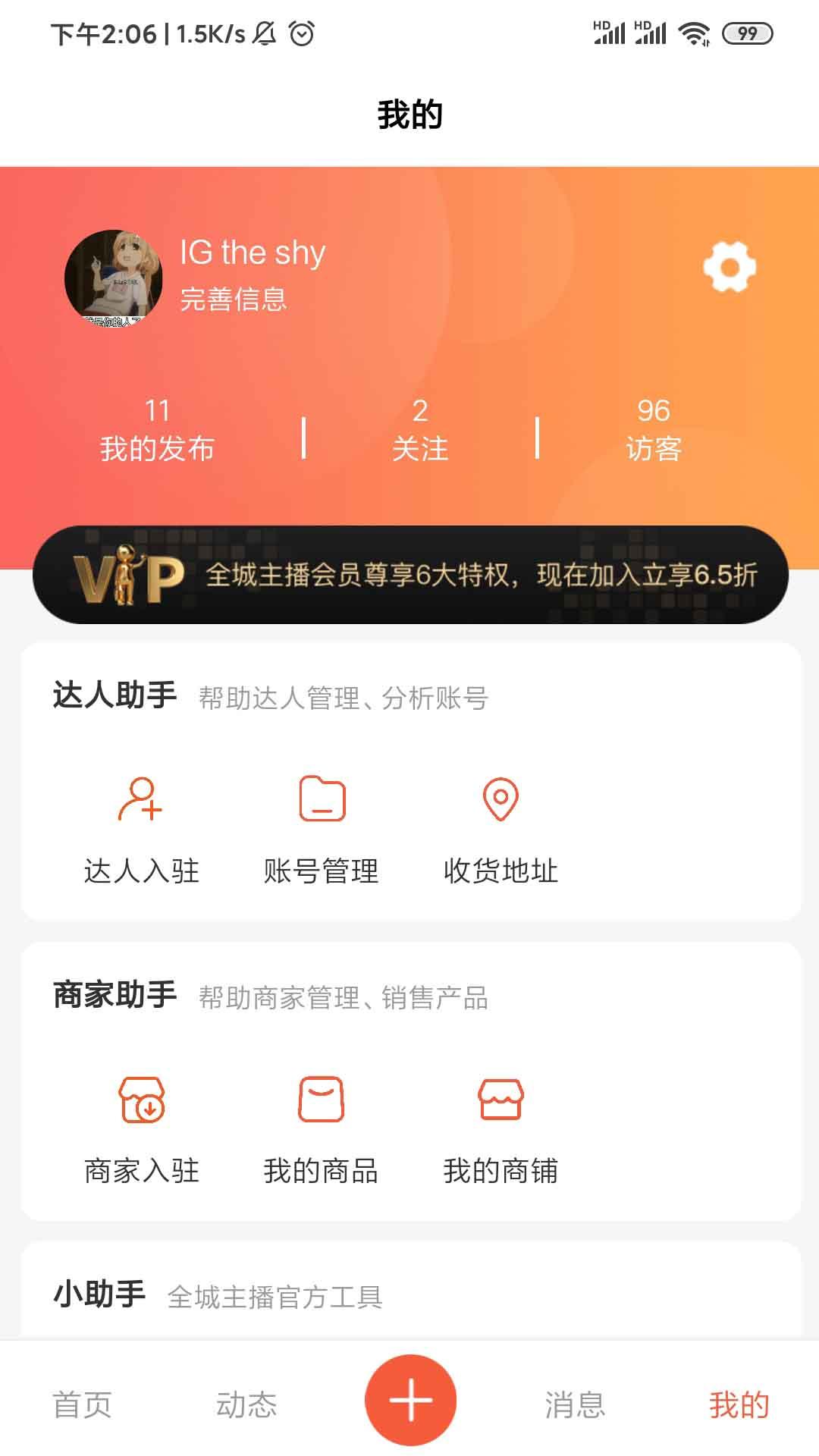
Task: Select 商家入驻
Action: pos(141,1131)
